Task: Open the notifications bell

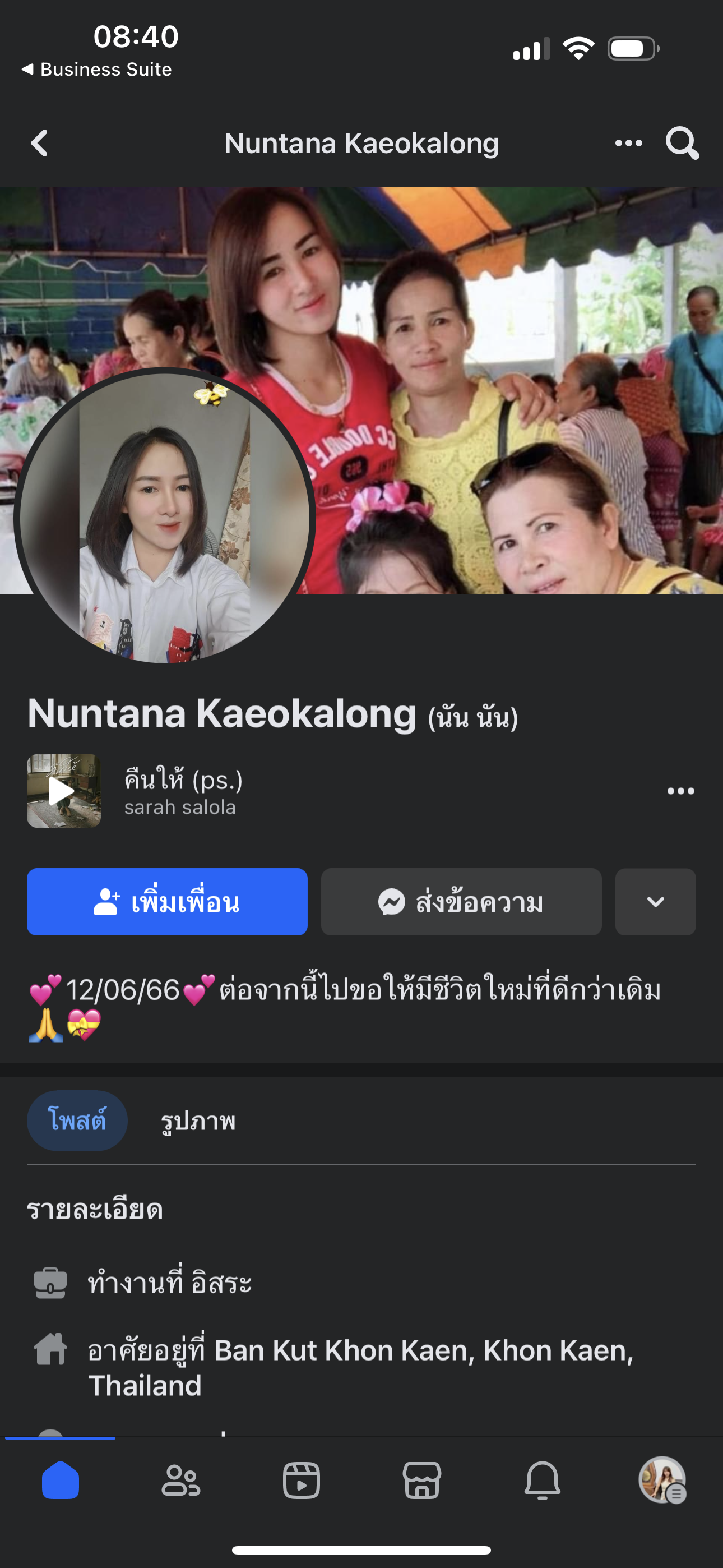Action: (543, 1481)
